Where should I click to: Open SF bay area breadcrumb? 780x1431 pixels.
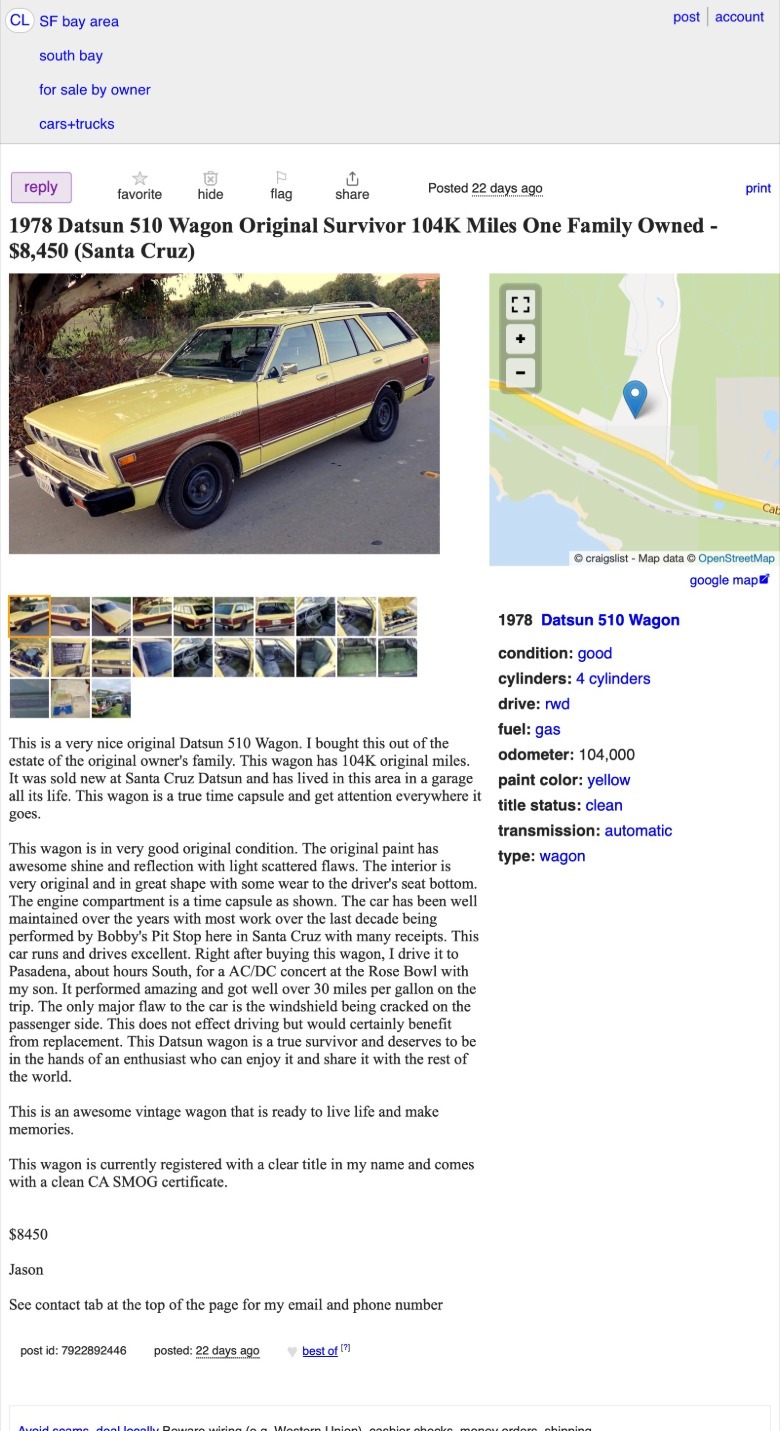pyautogui.click(x=79, y=21)
